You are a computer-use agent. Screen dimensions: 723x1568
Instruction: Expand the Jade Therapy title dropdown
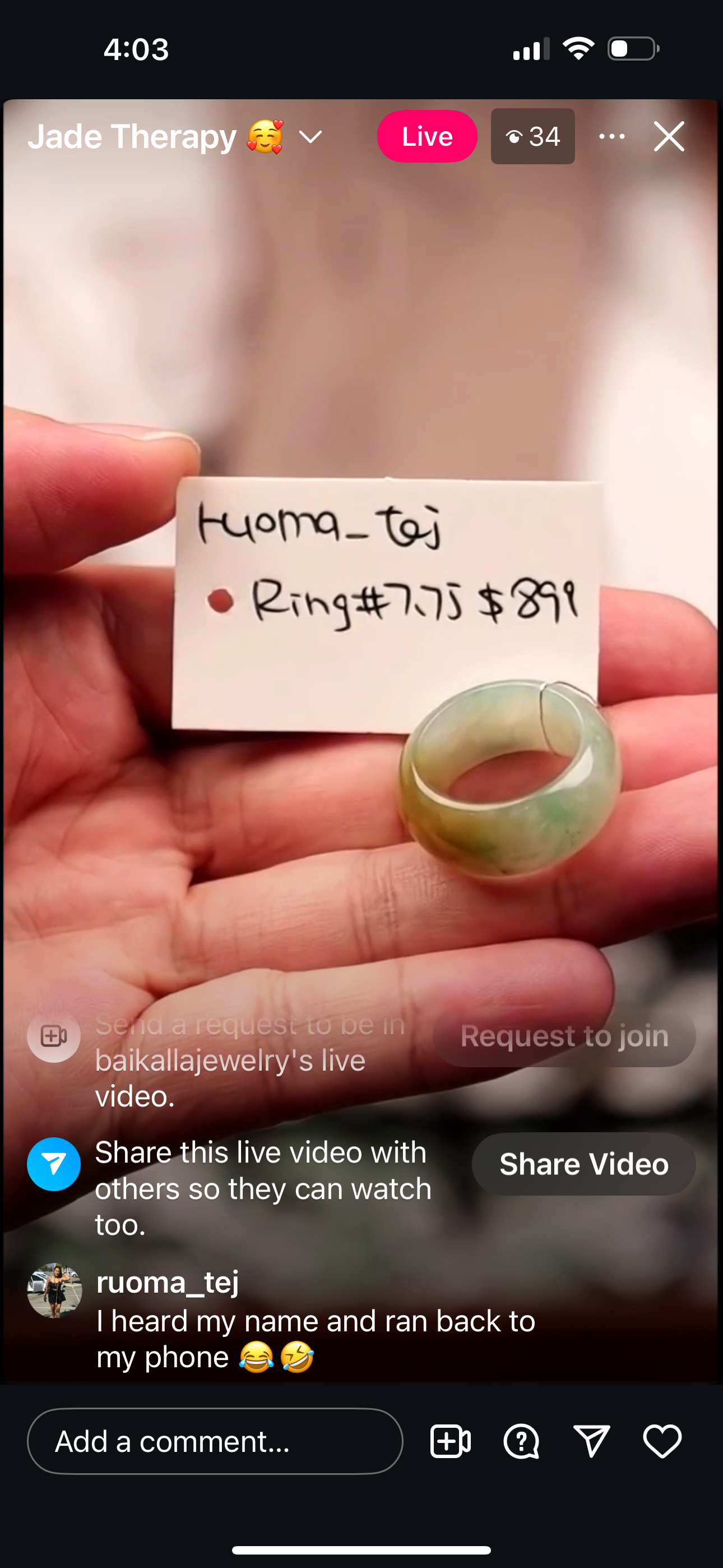click(311, 137)
